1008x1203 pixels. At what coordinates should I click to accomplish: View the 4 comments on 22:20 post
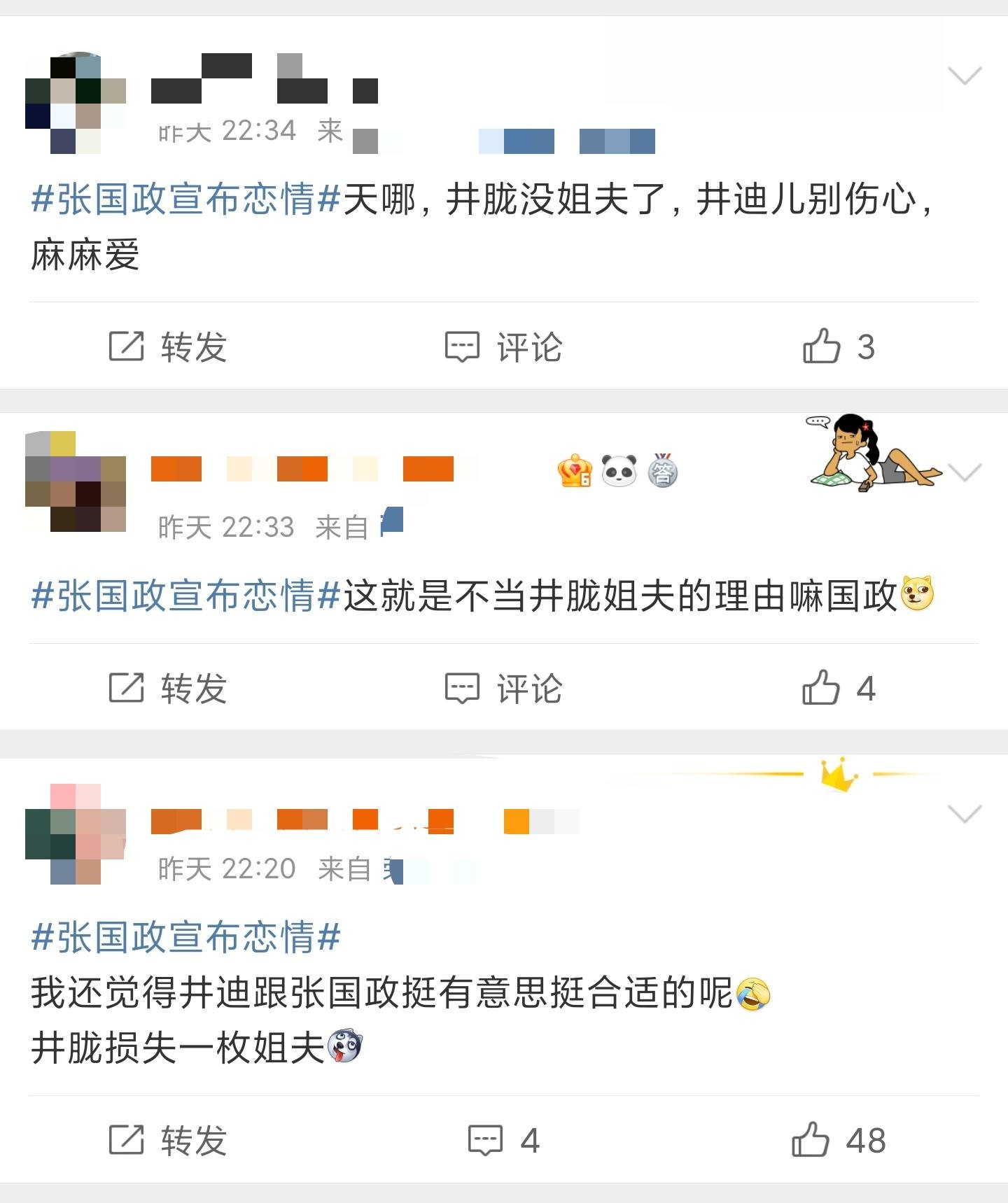[x=504, y=1141]
